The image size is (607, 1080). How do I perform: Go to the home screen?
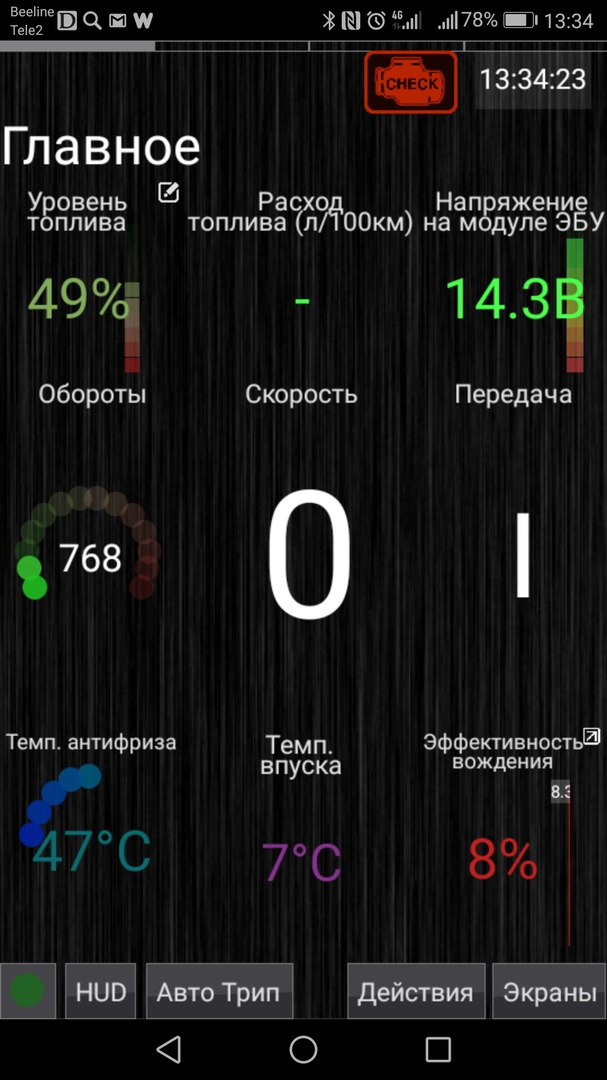(x=303, y=1049)
